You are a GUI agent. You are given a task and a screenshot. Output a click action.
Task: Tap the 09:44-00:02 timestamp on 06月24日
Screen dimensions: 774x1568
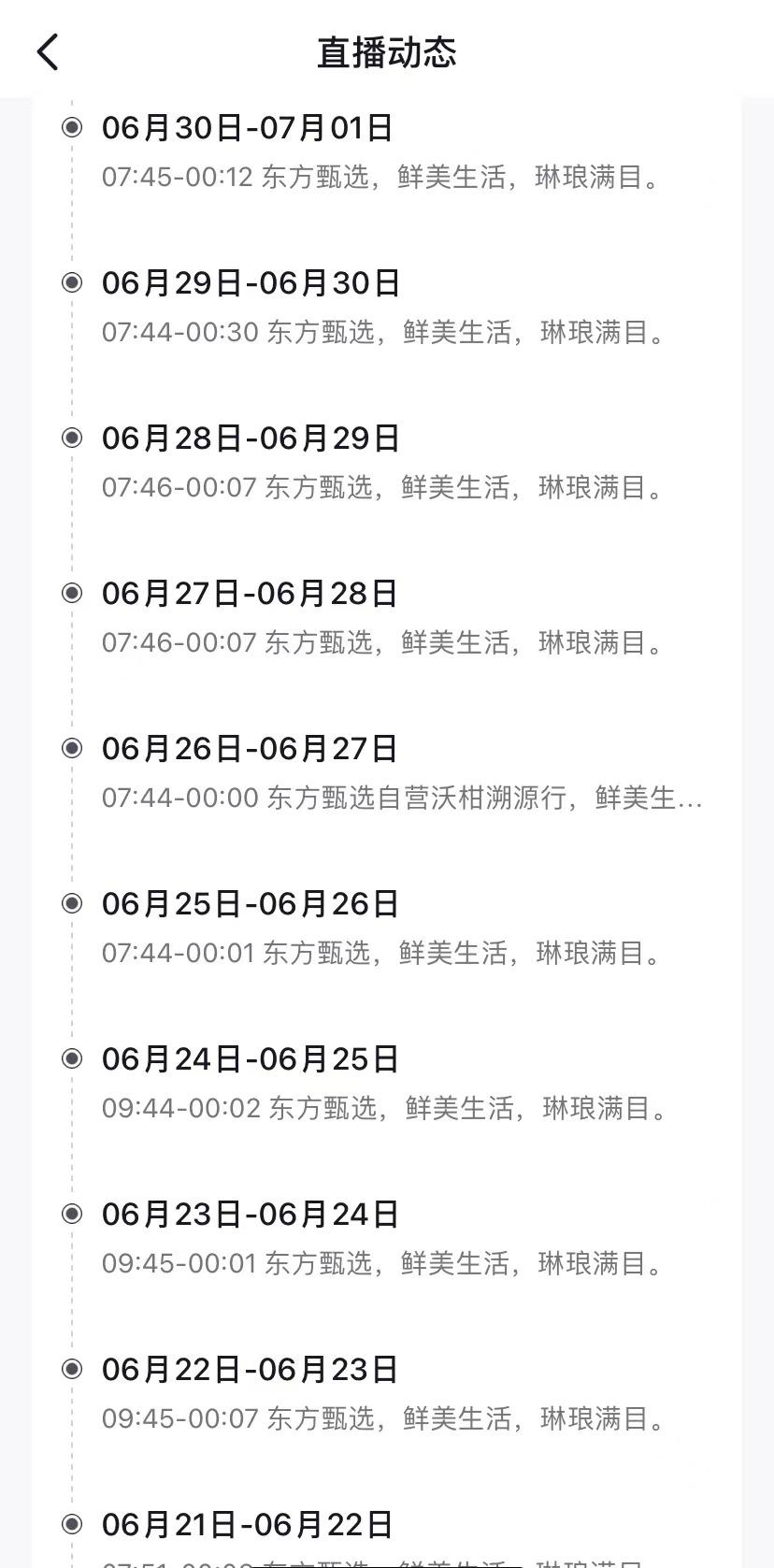click(x=178, y=1108)
